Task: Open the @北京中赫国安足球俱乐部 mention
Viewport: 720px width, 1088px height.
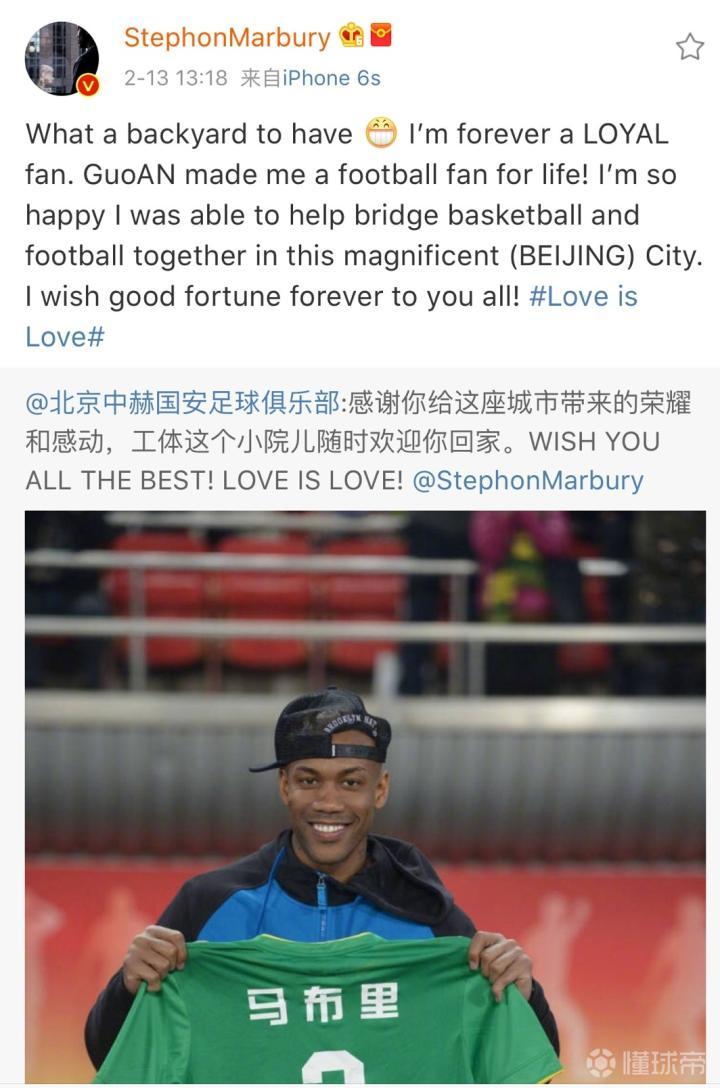Action: pos(182,403)
